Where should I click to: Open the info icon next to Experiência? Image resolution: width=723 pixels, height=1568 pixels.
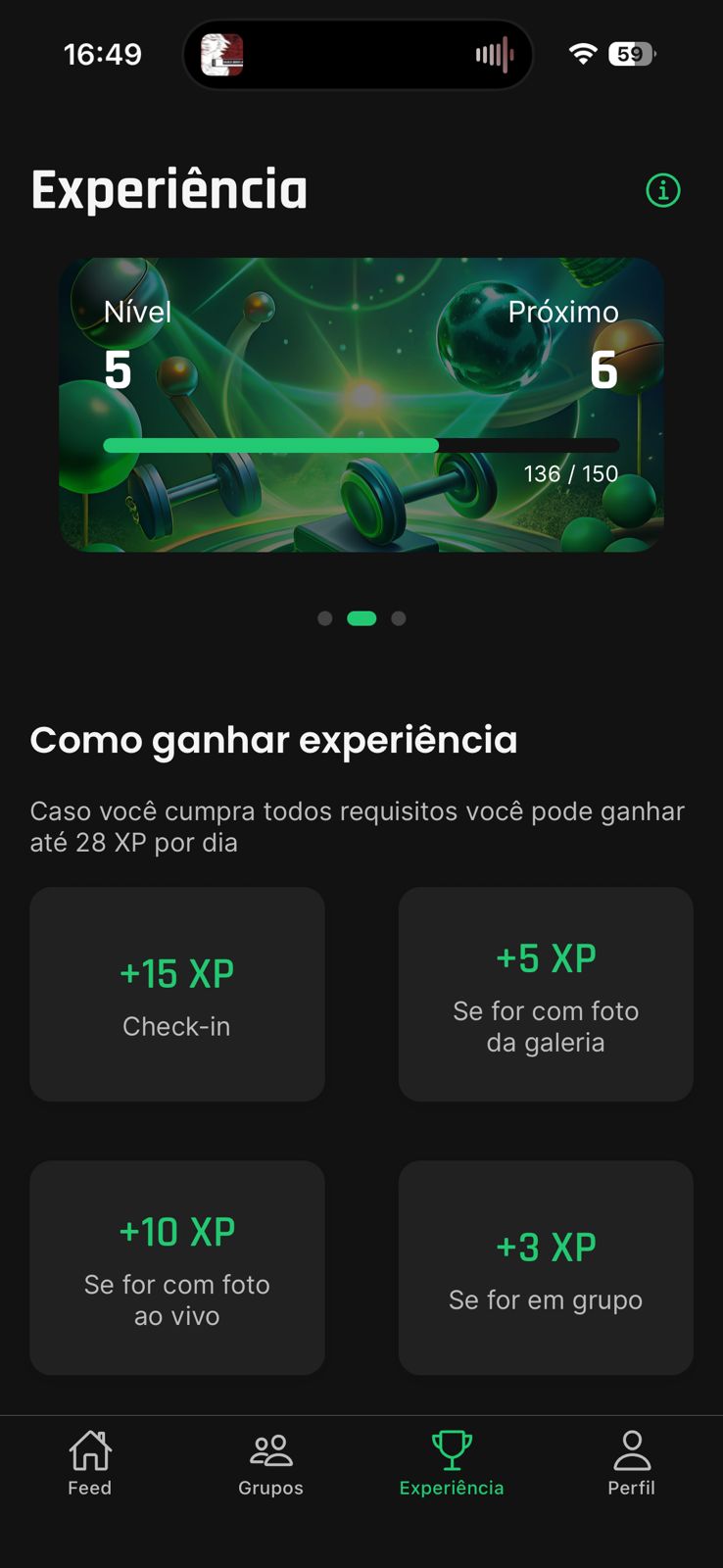663,190
